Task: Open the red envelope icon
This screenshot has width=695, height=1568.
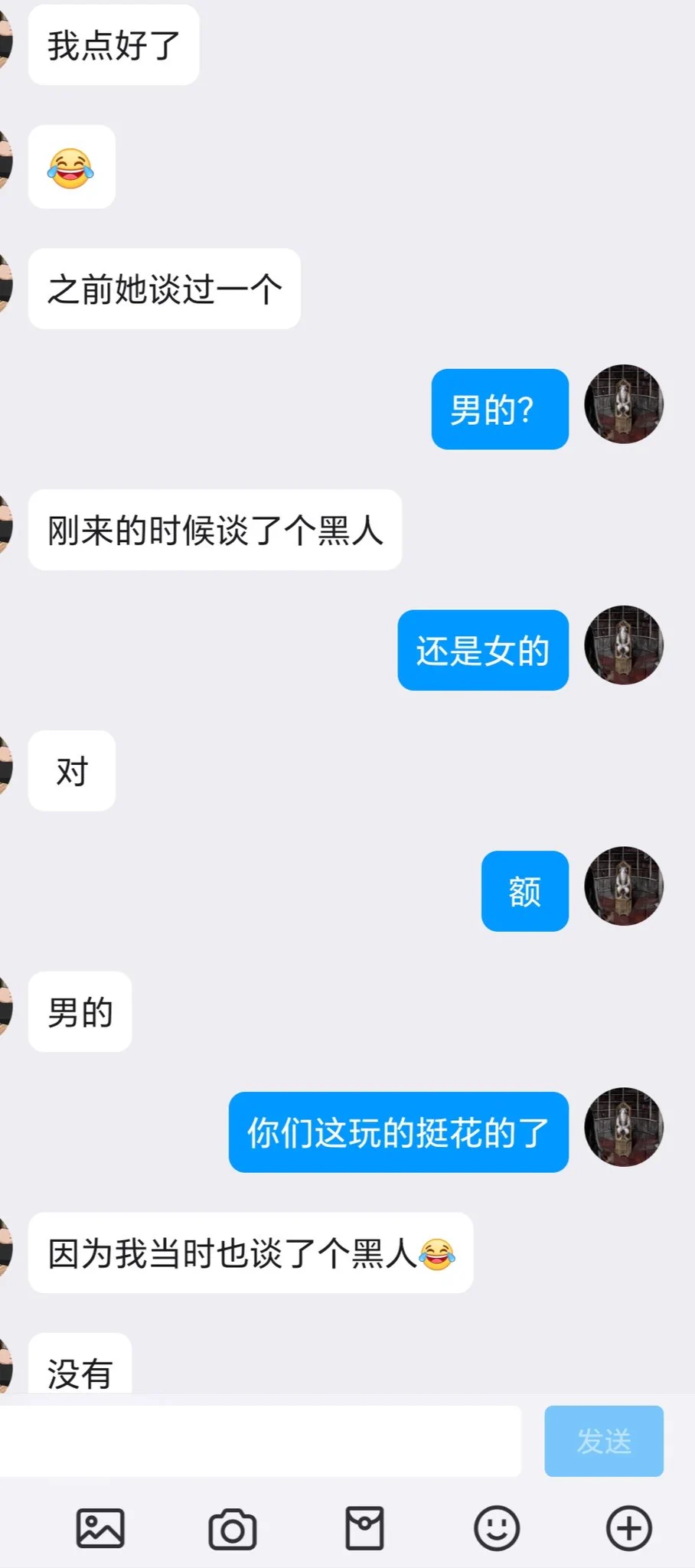Action: 364,1528
